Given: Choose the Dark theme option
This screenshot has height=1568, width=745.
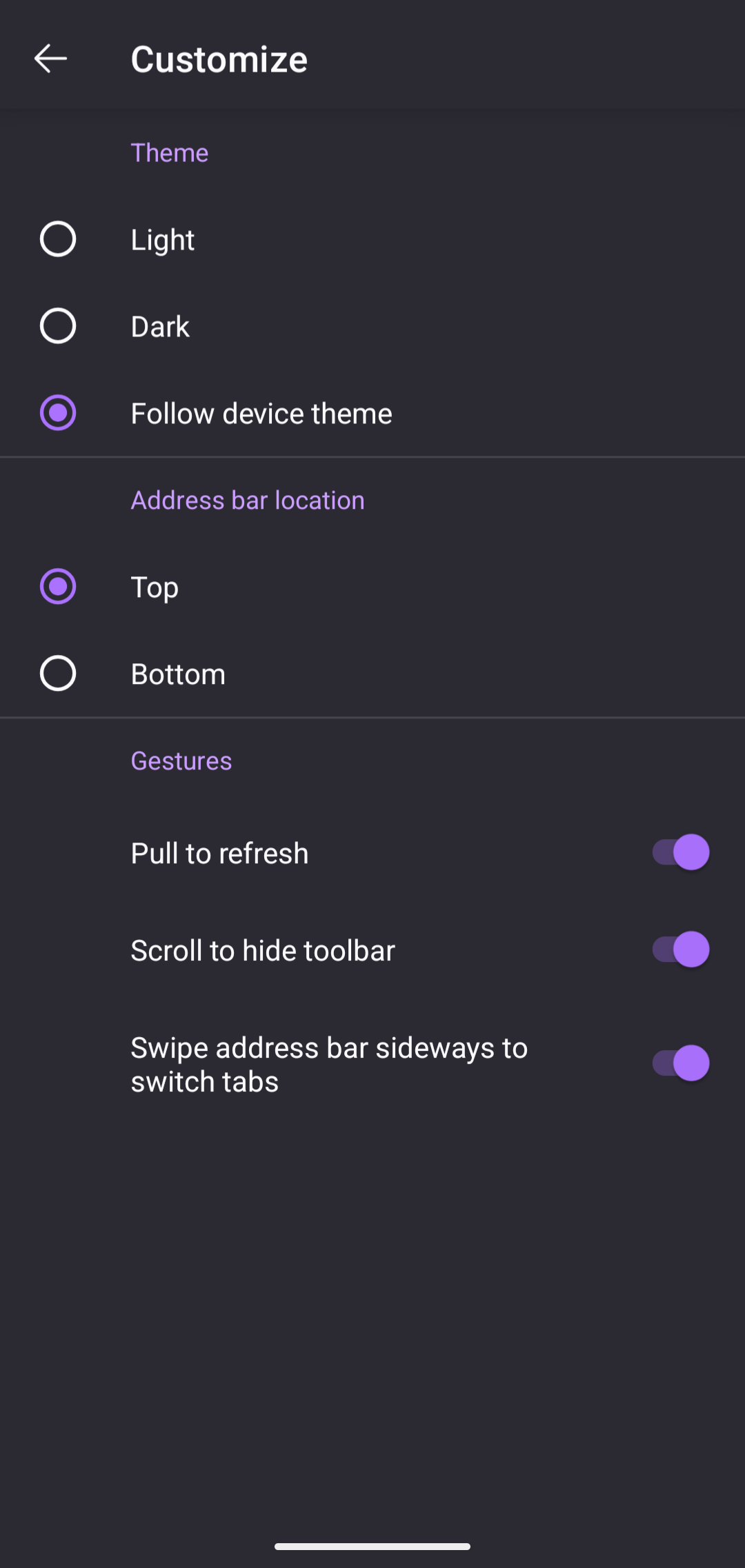Looking at the screenshot, I should [58, 326].
